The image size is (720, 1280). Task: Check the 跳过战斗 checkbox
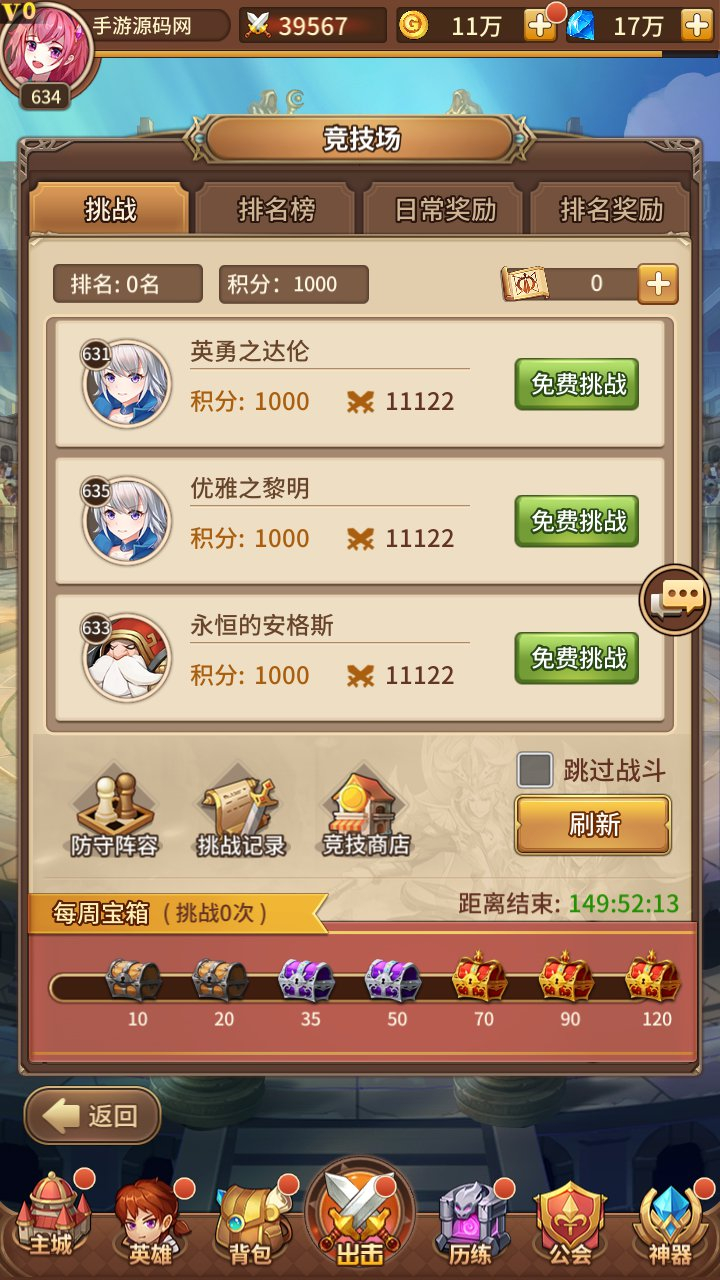coord(535,771)
